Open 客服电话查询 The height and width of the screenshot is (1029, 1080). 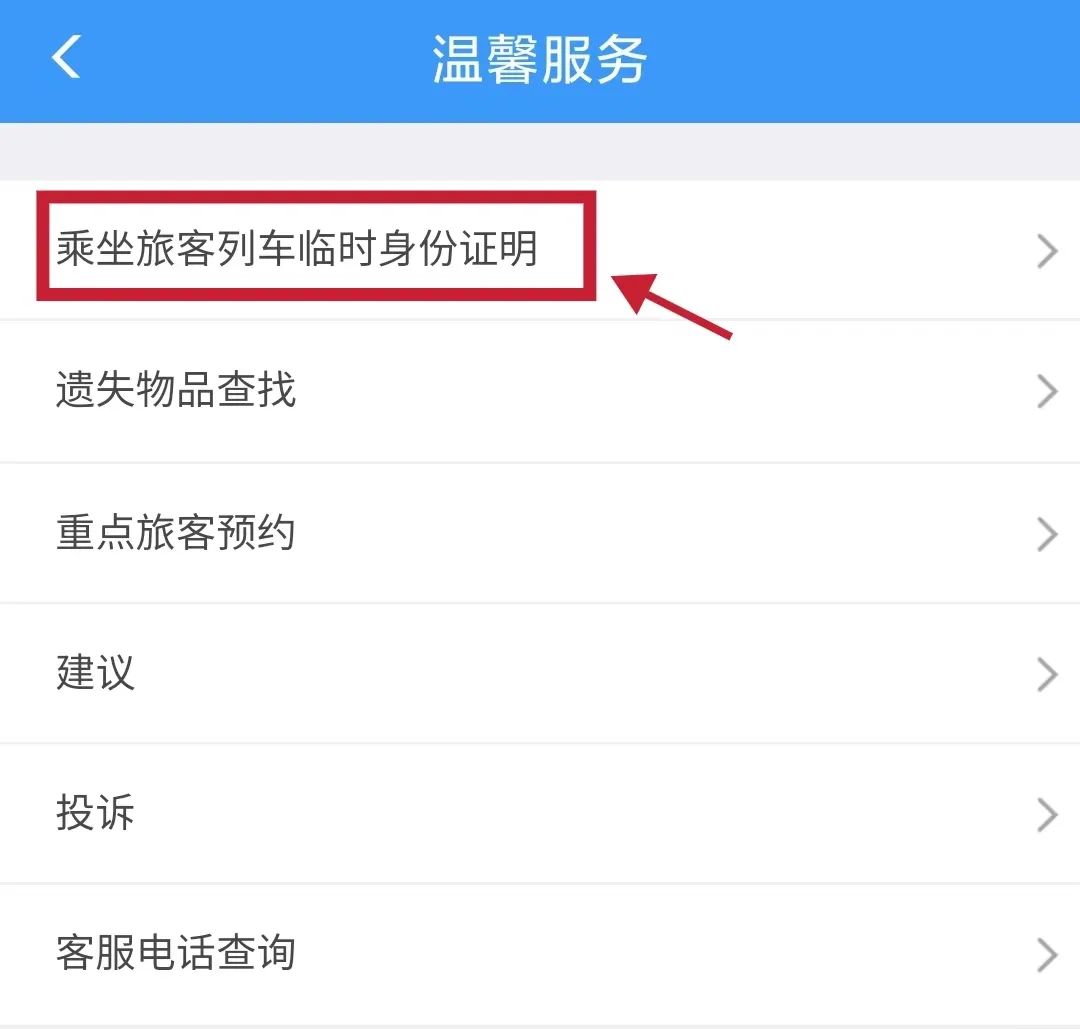176,953
